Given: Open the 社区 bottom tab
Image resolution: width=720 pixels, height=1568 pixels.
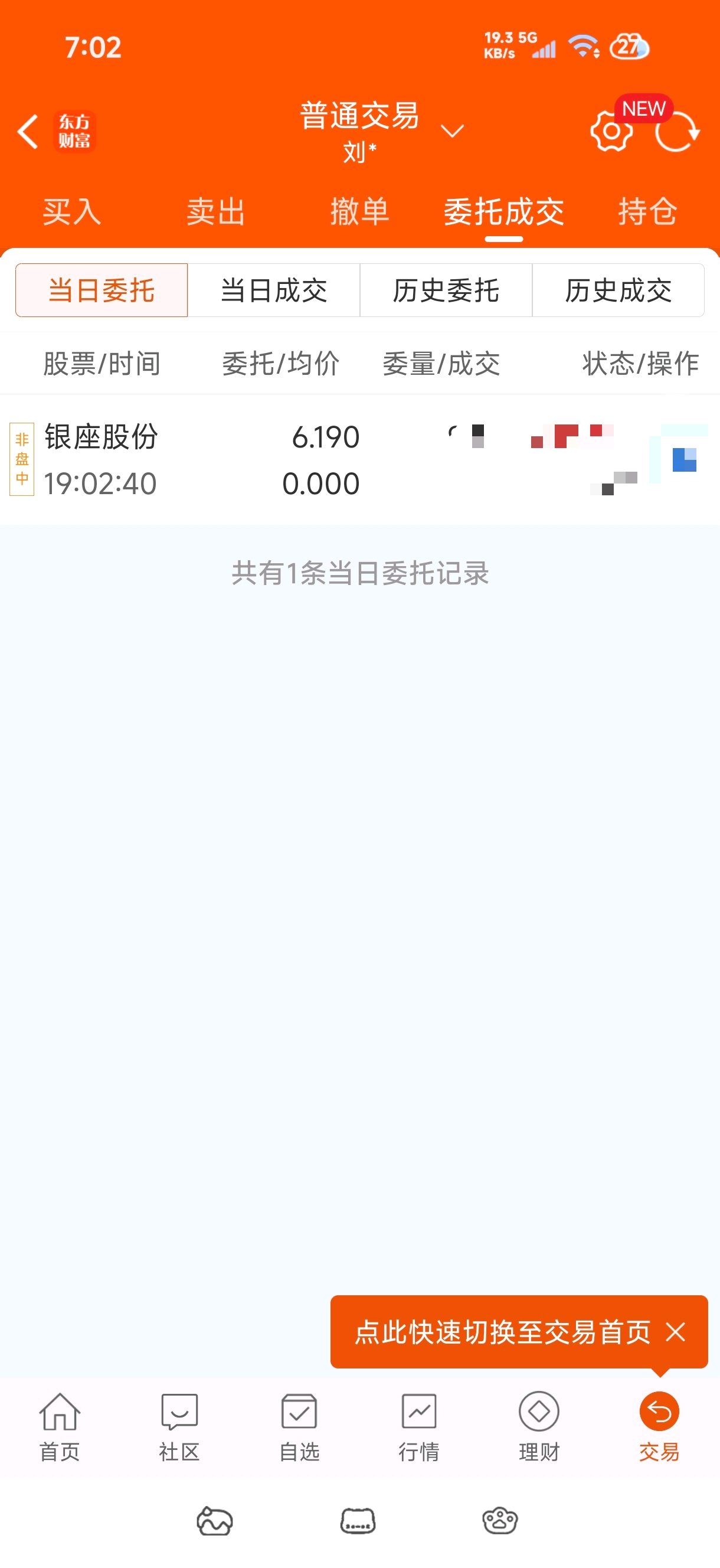Looking at the screenshot, I should [x=179, y=1426].
